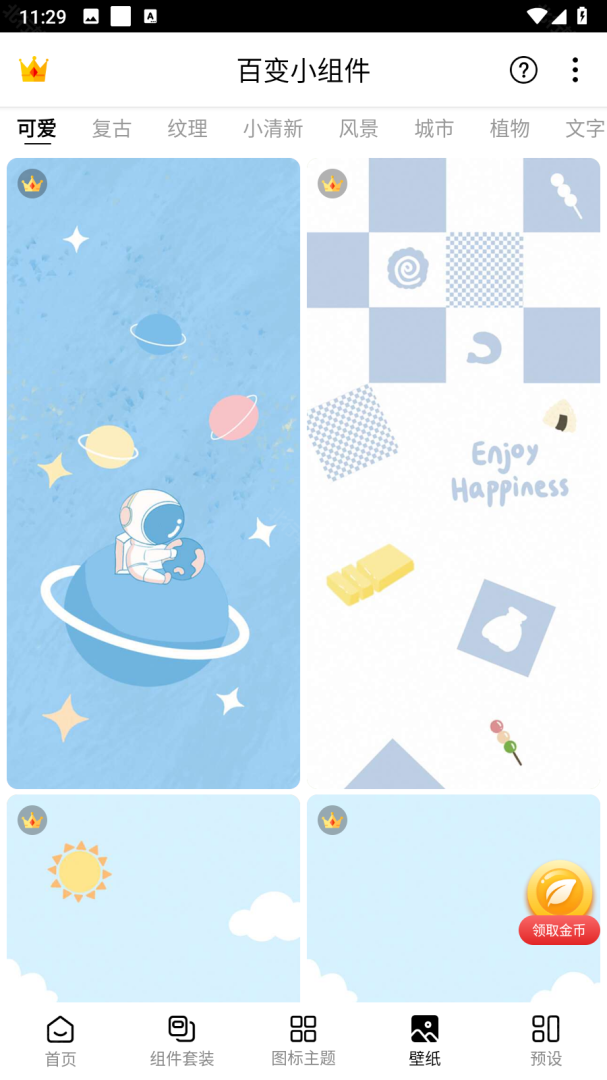Go to the 首页 tab
Viewport: 607px width, 1080px height.
[x=60, y=1040]
